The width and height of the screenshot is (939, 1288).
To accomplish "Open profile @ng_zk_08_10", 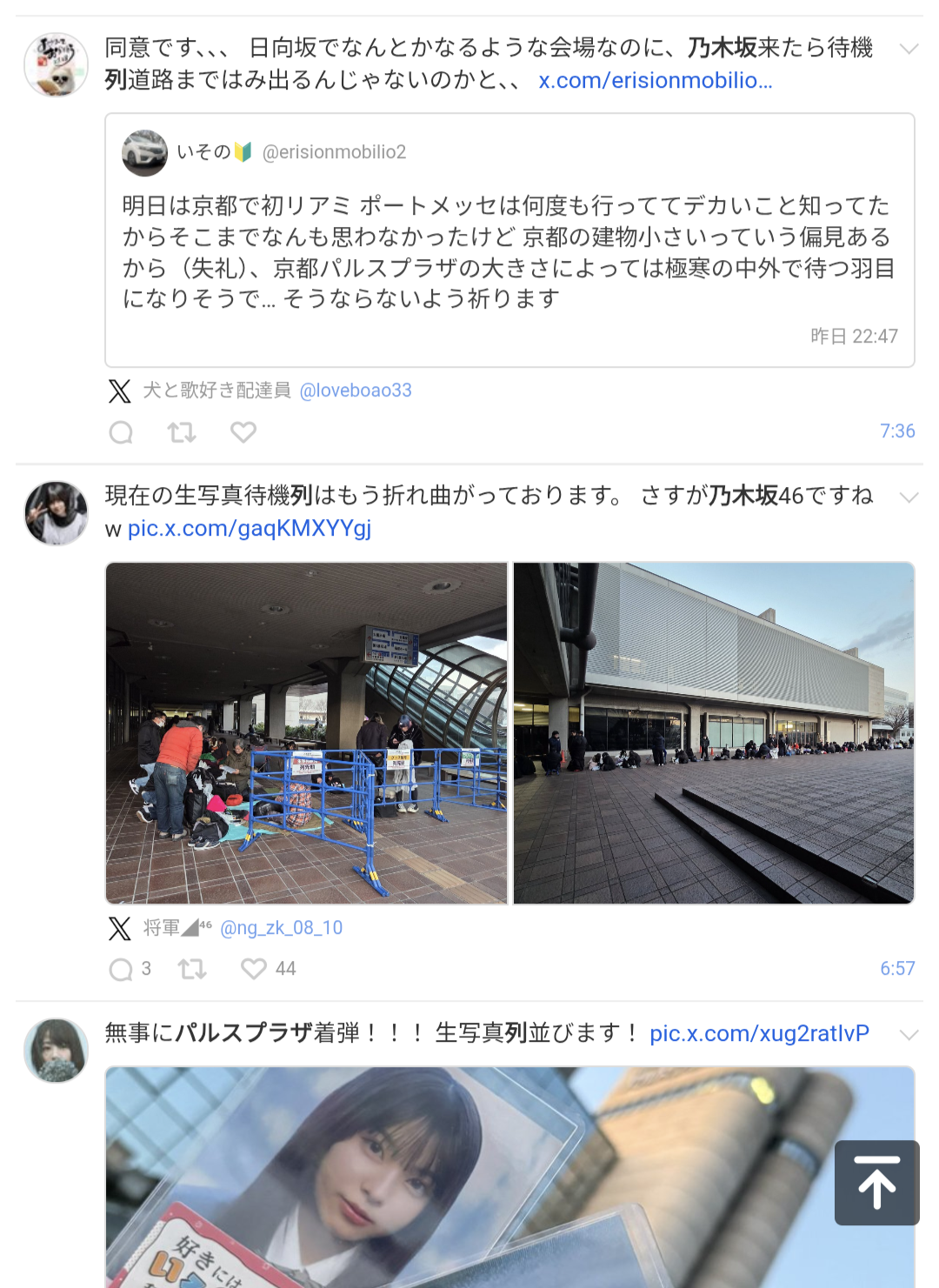I will (x=281, y=928).
